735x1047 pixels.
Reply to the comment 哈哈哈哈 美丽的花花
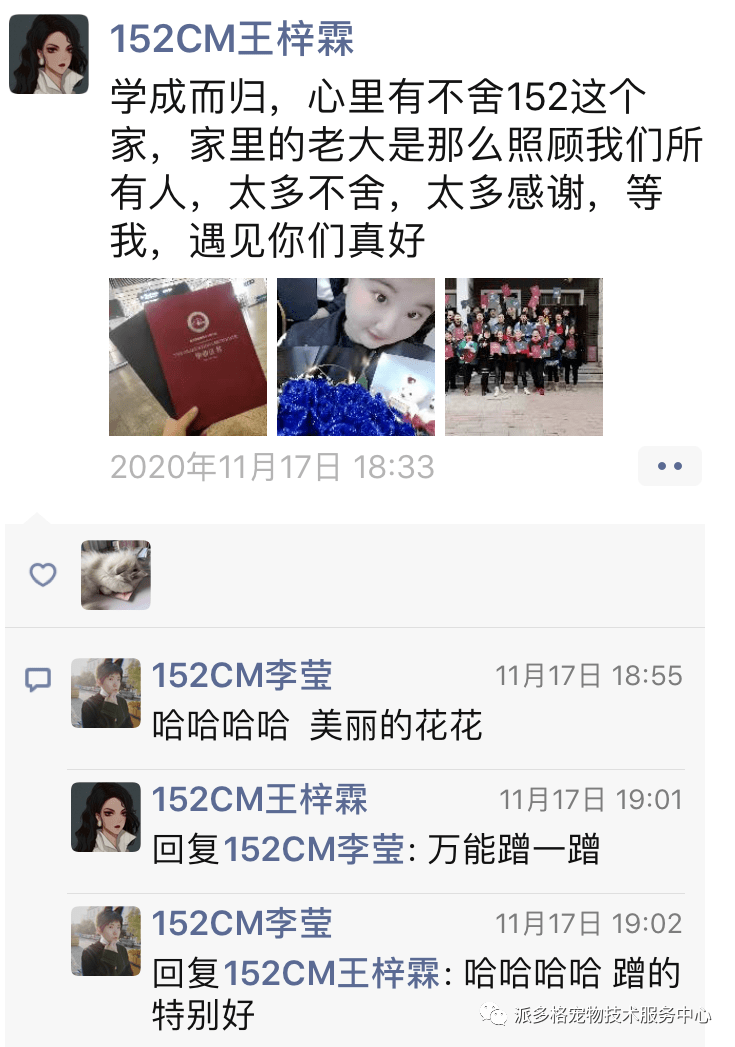click(x=317, y=725)
